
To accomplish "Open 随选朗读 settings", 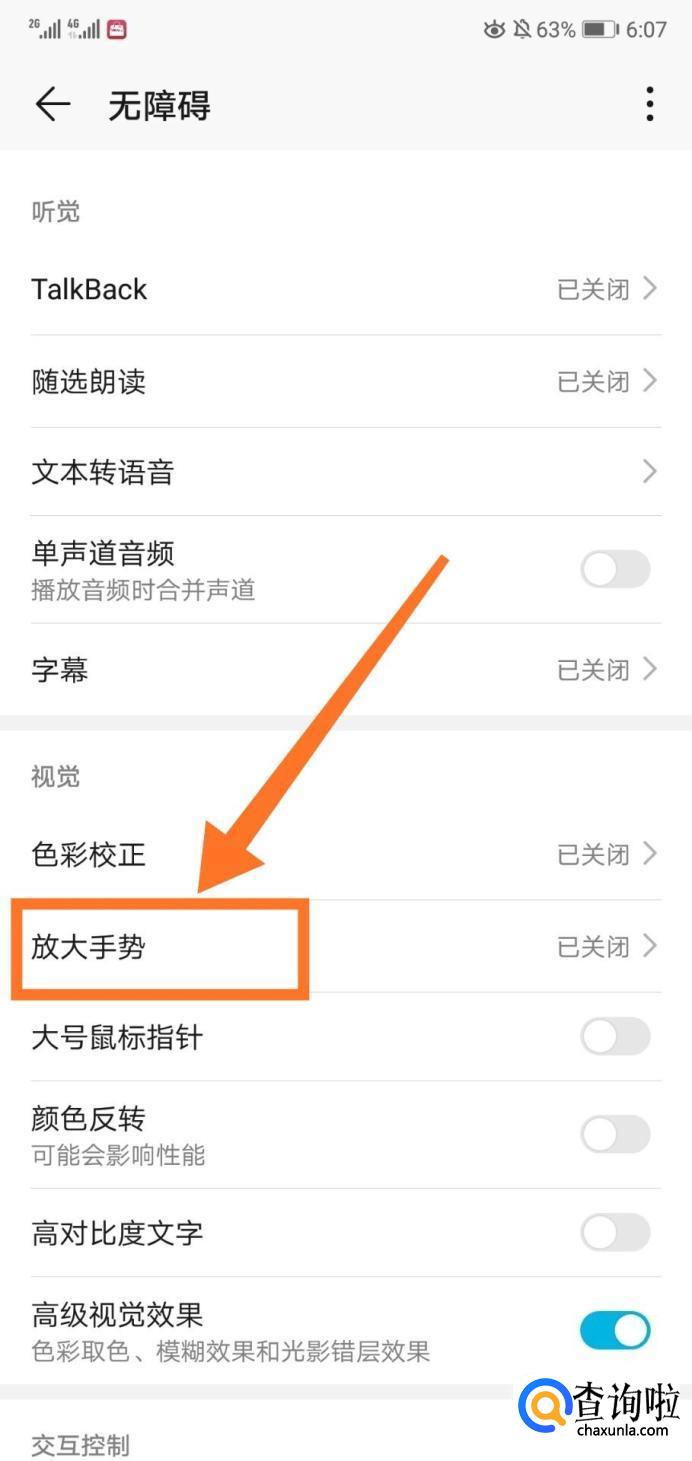I will click(346, 381).
